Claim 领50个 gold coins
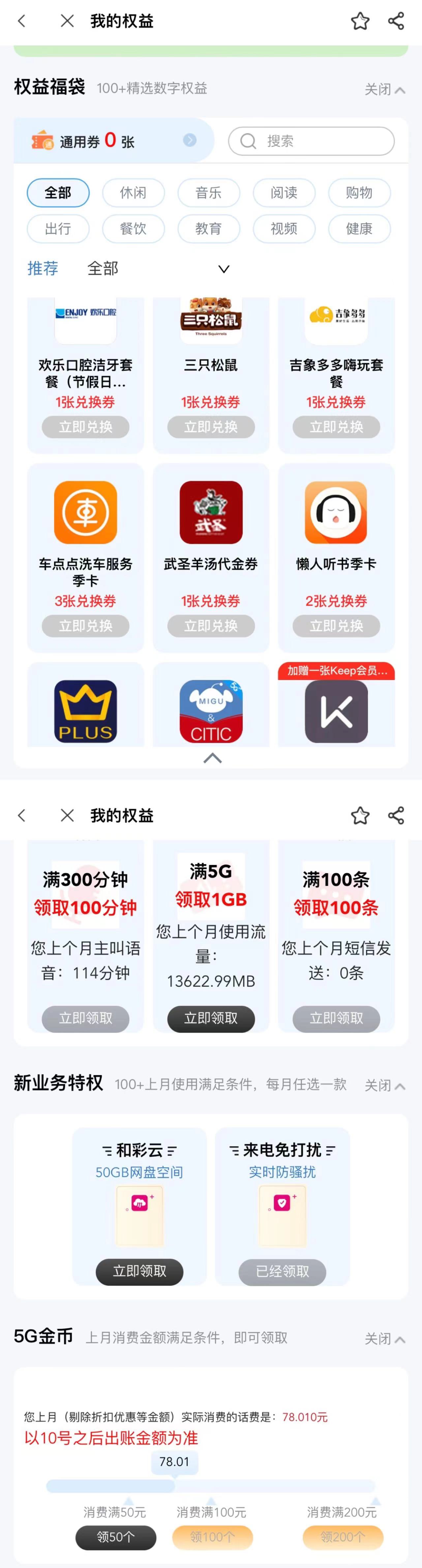The height and width of the screenshot is (1568, 422). pos(116,1537)
